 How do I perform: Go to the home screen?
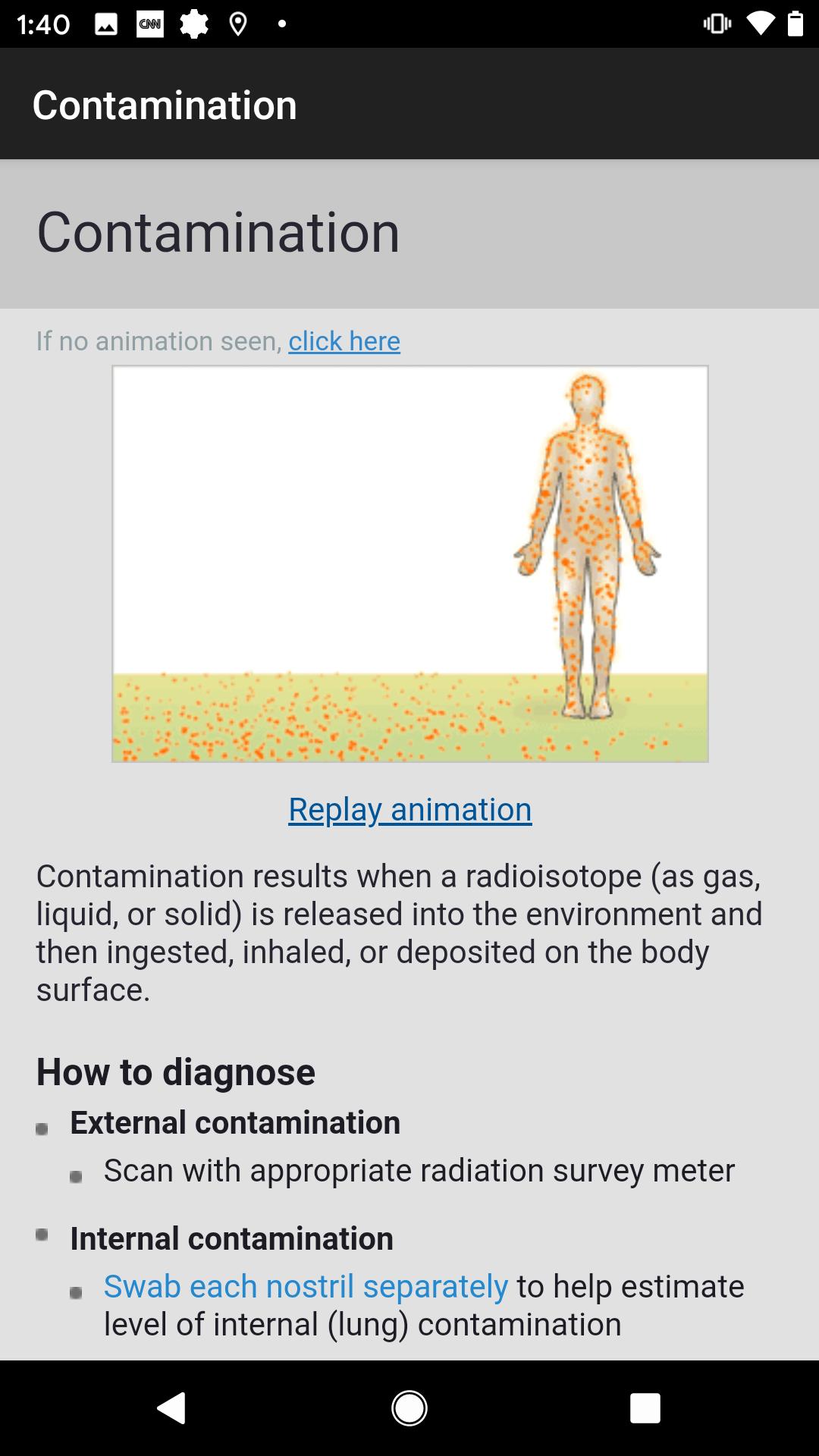(409, 1408)
